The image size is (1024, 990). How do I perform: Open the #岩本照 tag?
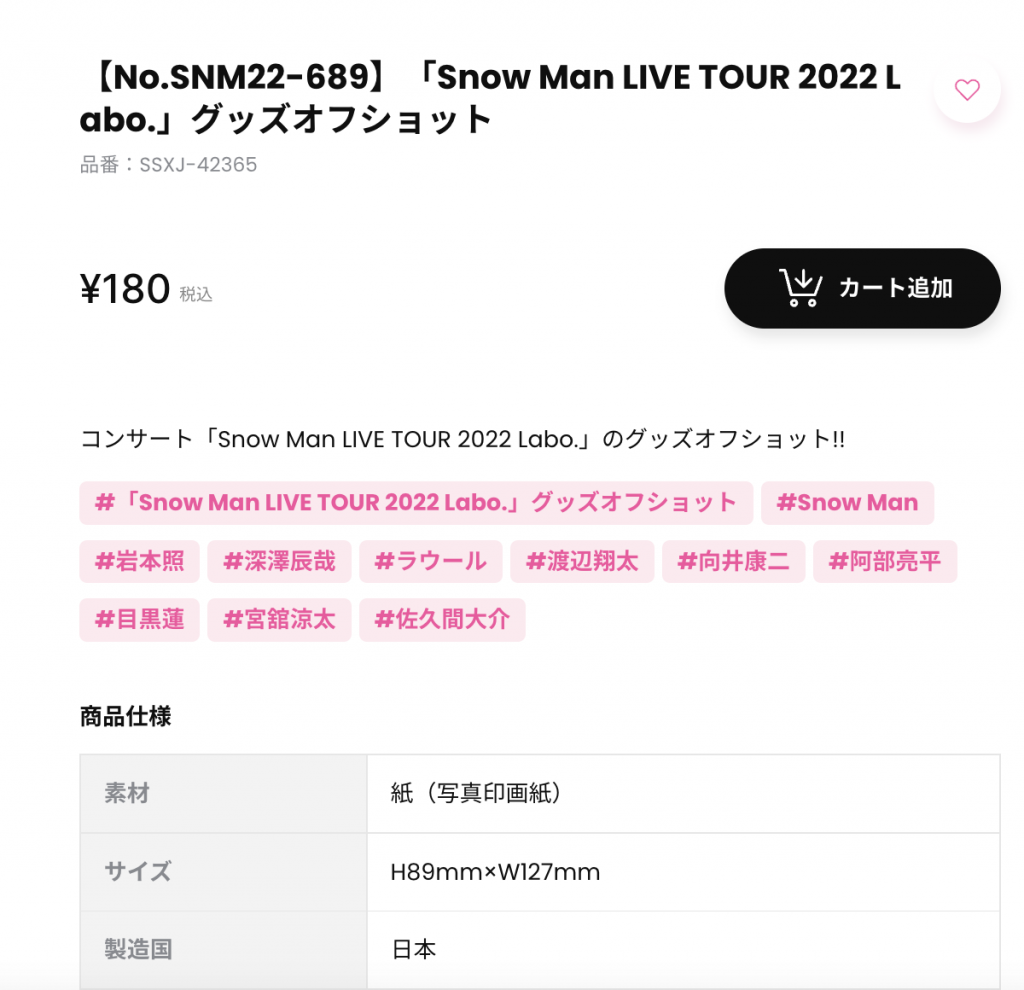(140, 561)
